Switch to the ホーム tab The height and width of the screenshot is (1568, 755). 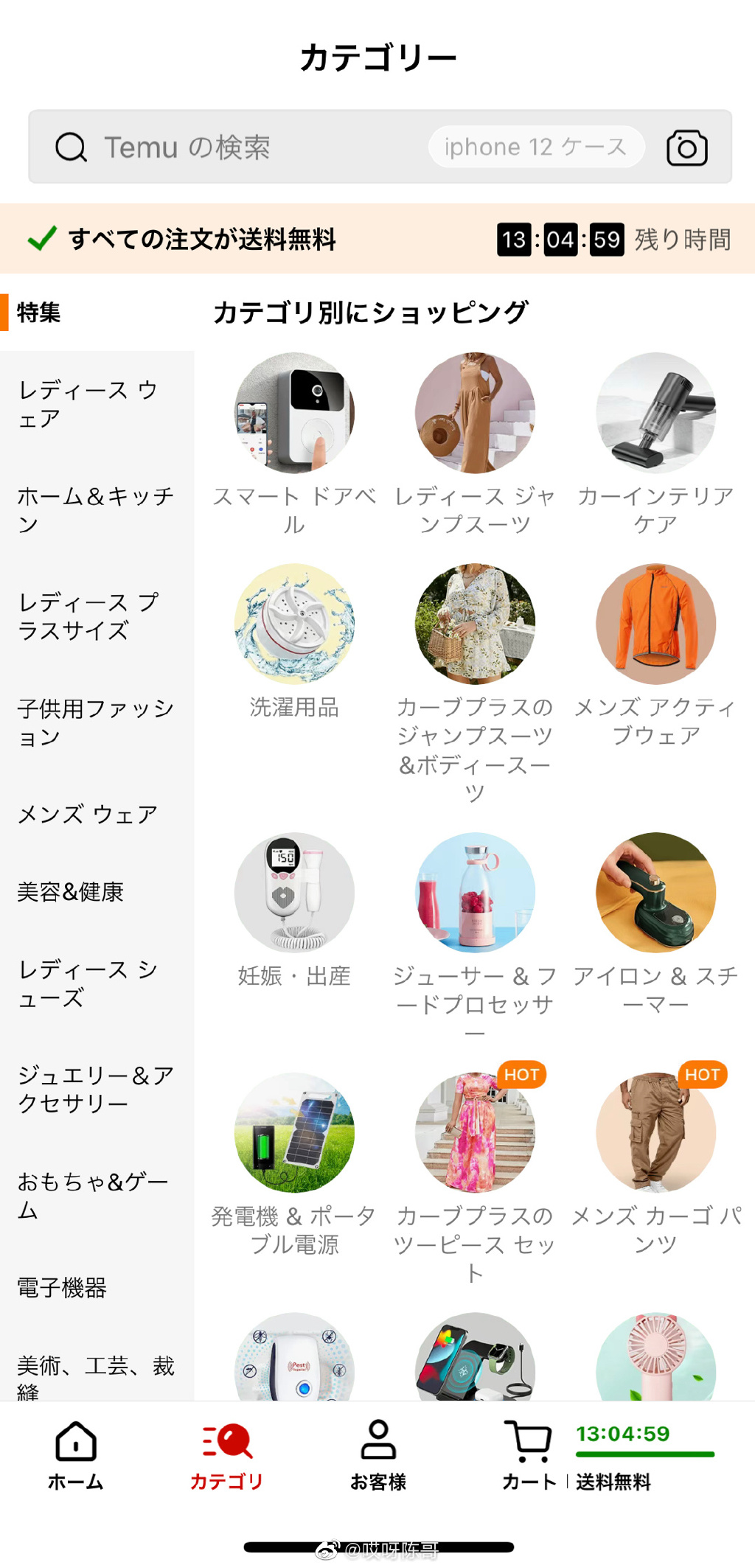[76, 1455]
